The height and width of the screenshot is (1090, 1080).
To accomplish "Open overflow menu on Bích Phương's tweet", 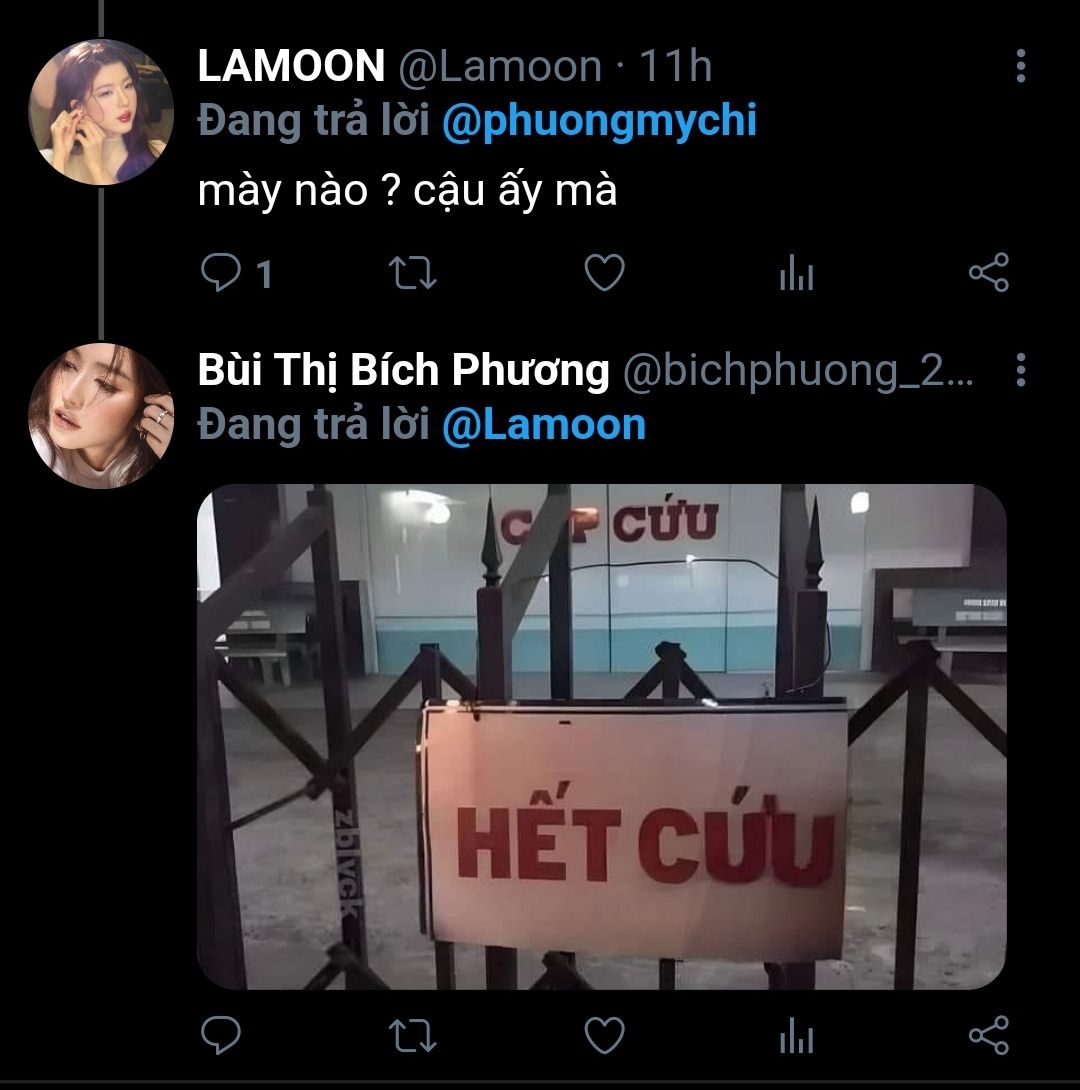I will tap(1020, 370).
